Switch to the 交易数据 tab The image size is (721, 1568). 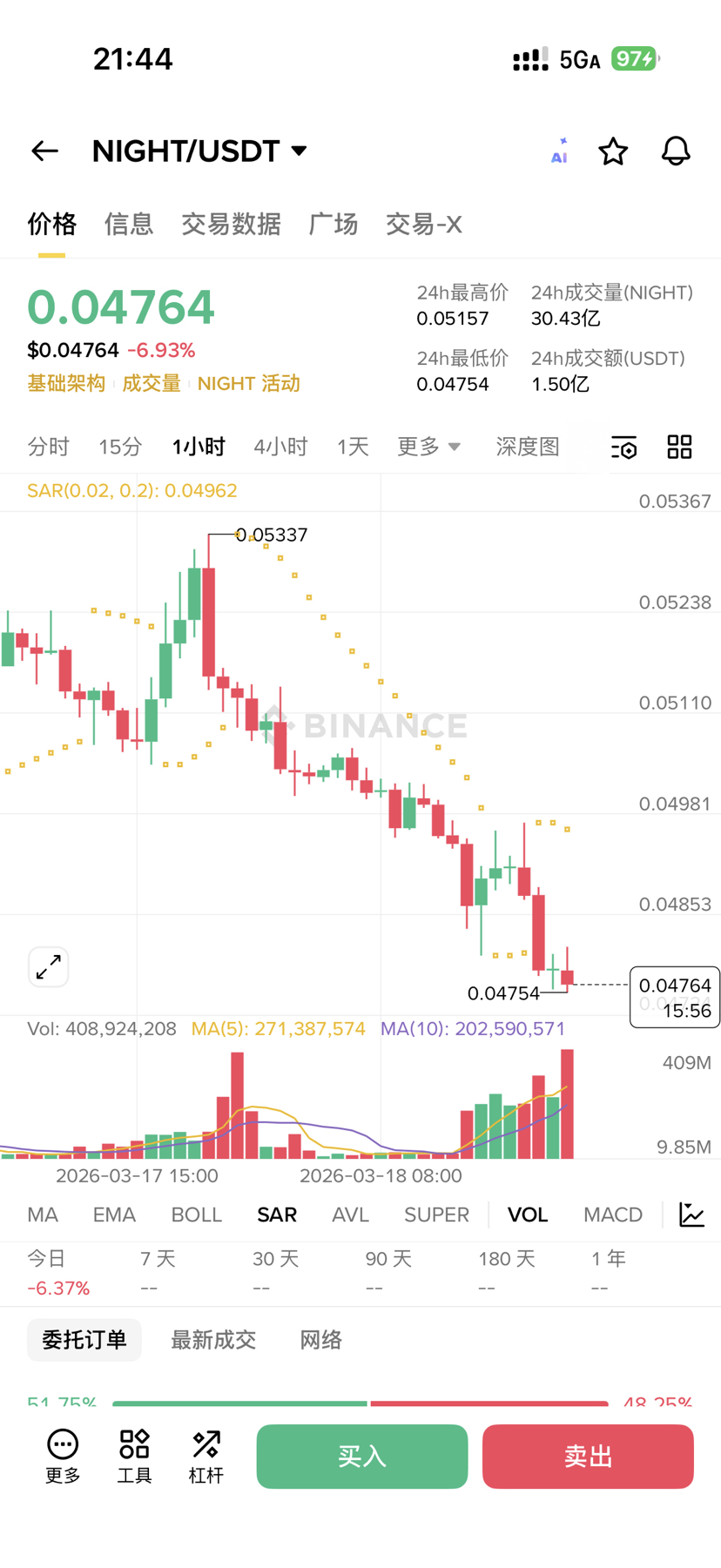coord(231,225)
